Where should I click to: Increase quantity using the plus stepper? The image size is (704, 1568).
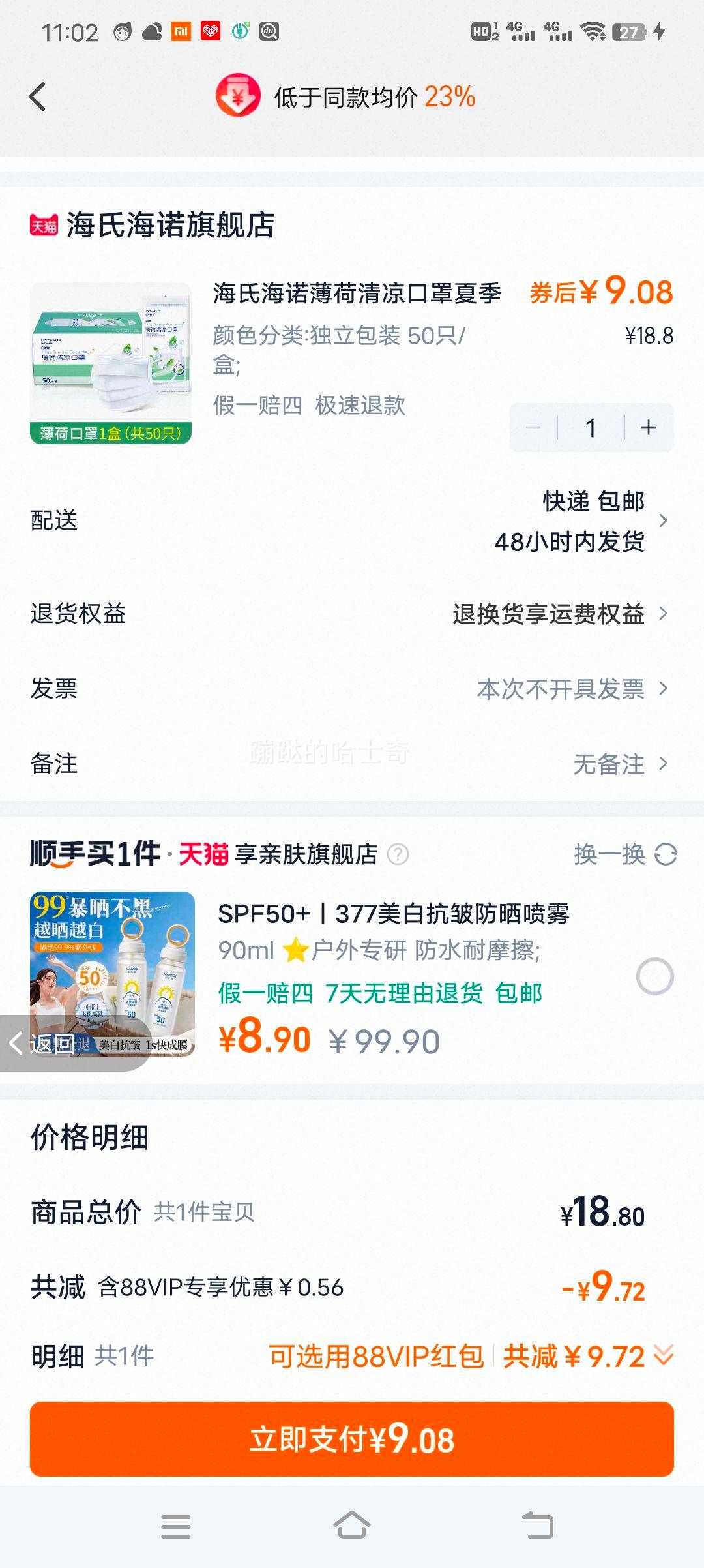pos(647,427)
